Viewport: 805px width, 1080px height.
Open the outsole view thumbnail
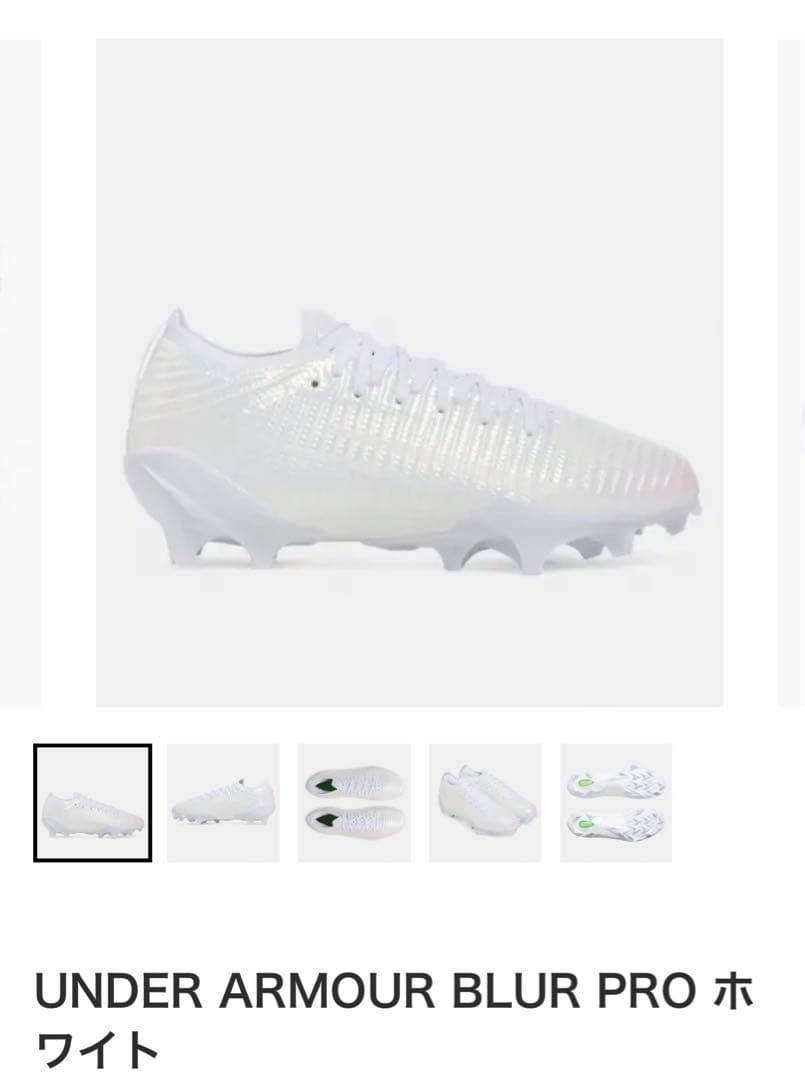coord(616,802)
